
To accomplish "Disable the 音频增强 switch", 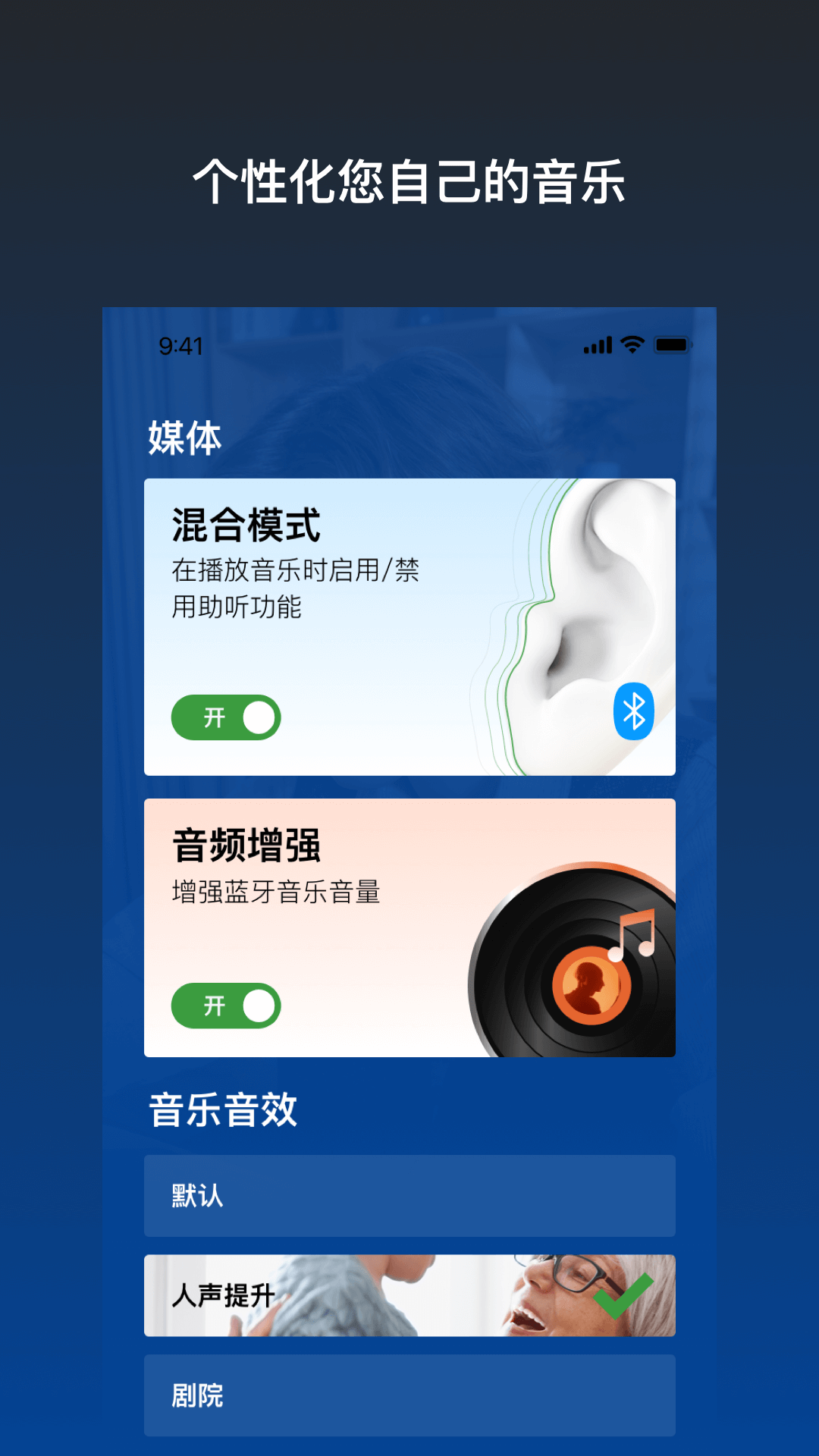I will (226, 1006).
